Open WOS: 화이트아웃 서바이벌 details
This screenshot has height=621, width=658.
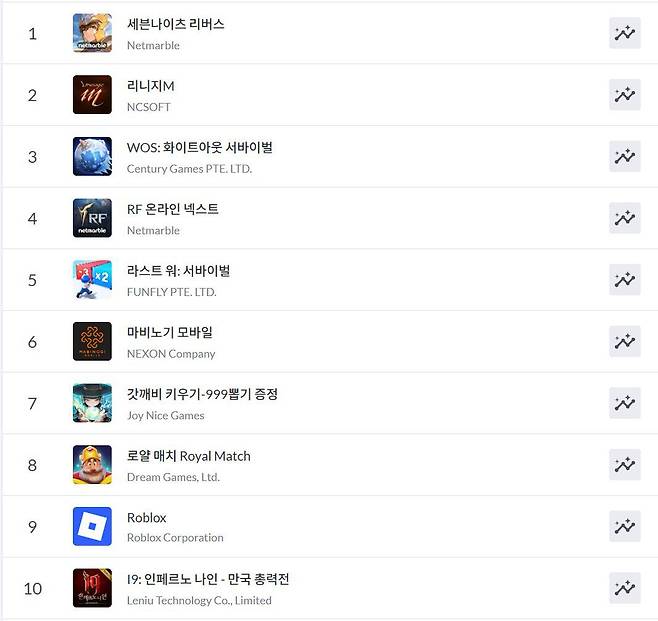click(199, 148)
